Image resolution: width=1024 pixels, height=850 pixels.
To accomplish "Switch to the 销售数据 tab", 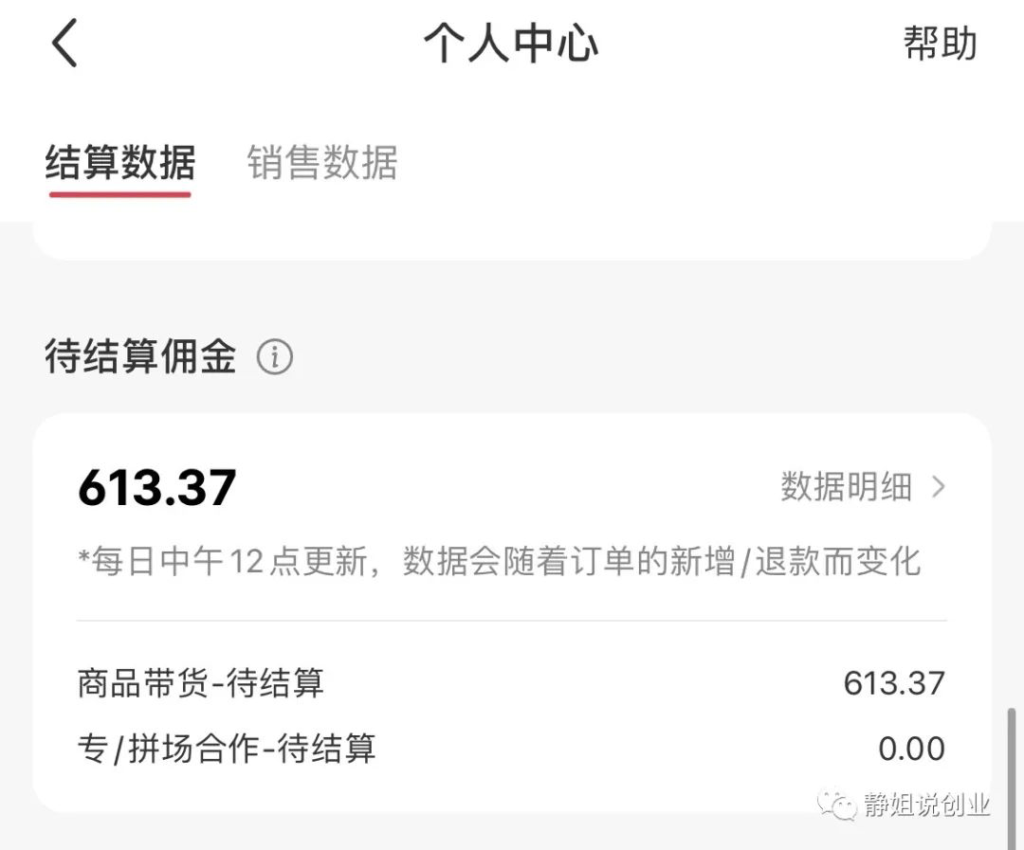I will coord(322,163).
